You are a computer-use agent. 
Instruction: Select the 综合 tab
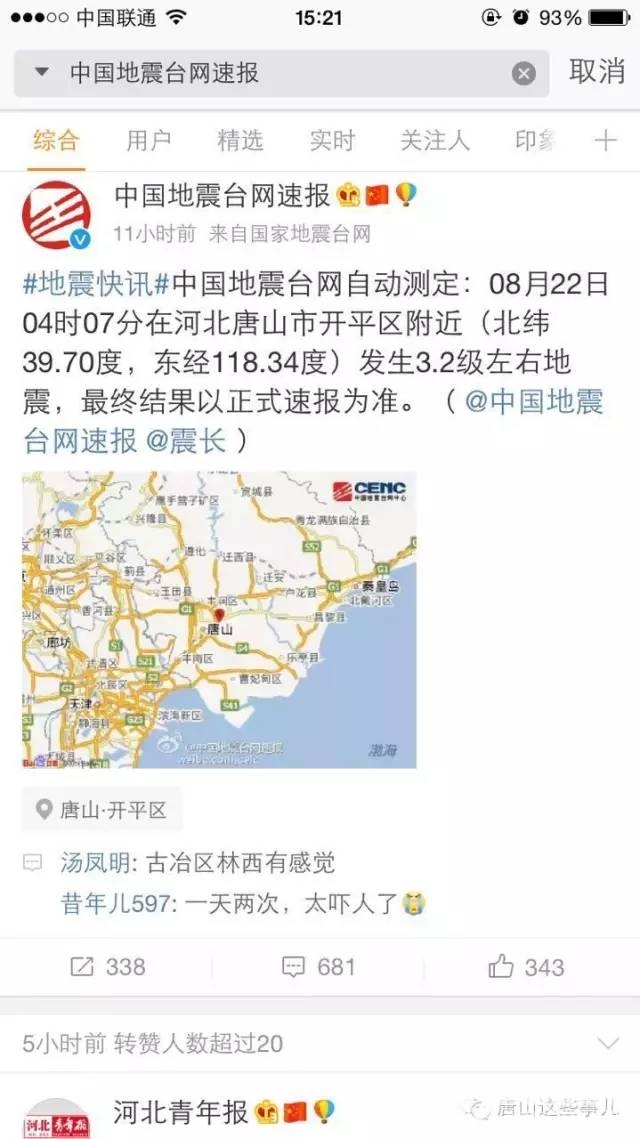[55, 141]
